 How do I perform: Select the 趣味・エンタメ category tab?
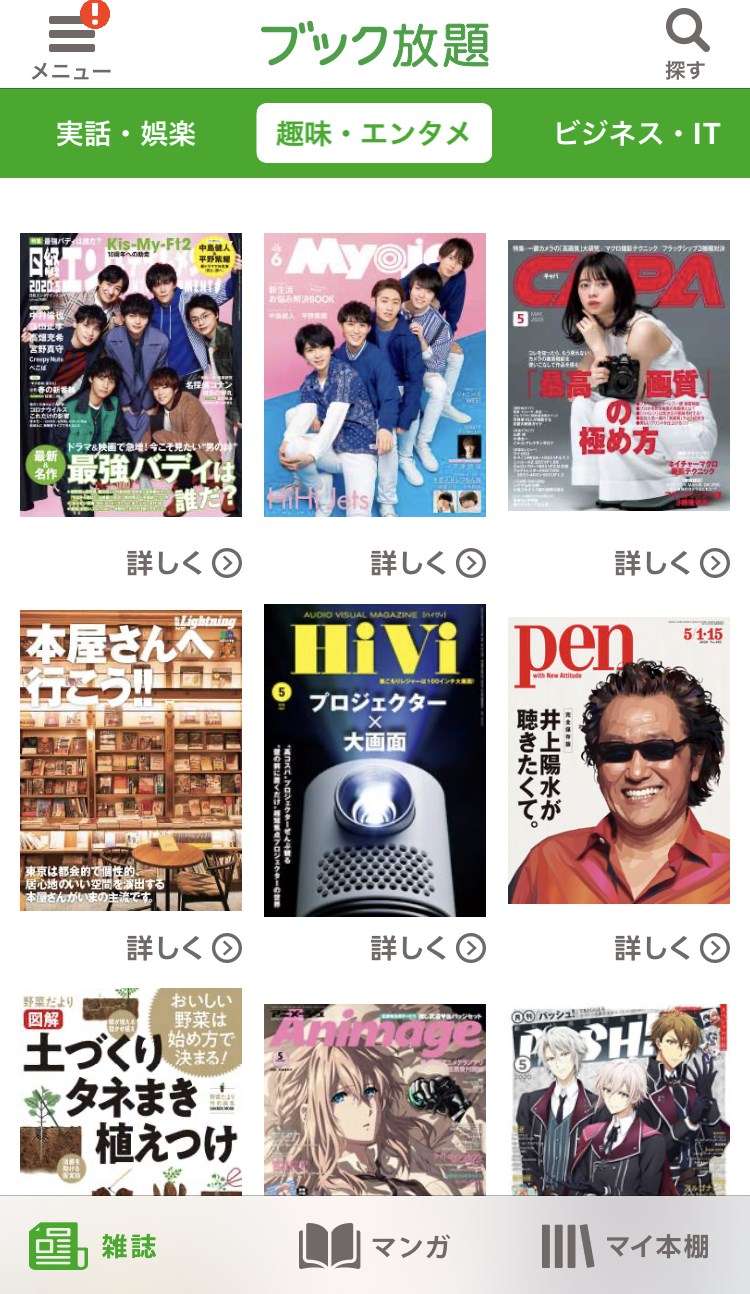pos(374,133)
